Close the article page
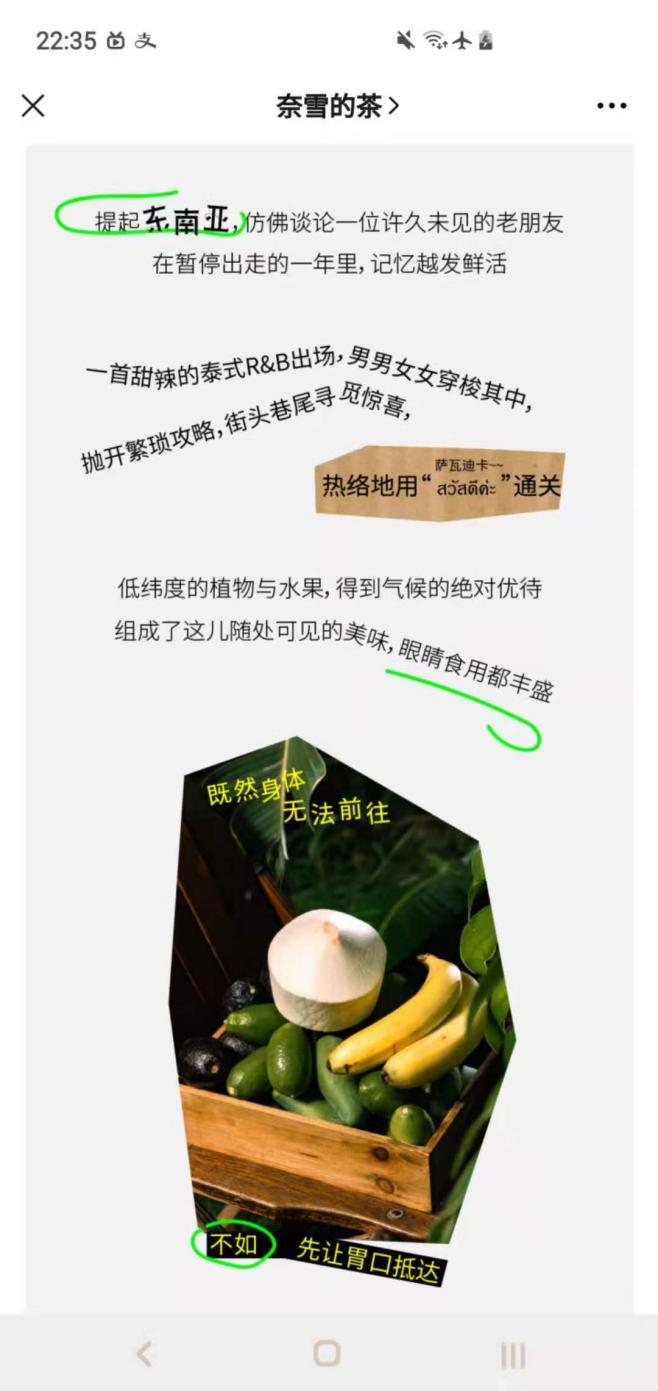This screenshot has height=1391, width=658. [x=33, y=105]
